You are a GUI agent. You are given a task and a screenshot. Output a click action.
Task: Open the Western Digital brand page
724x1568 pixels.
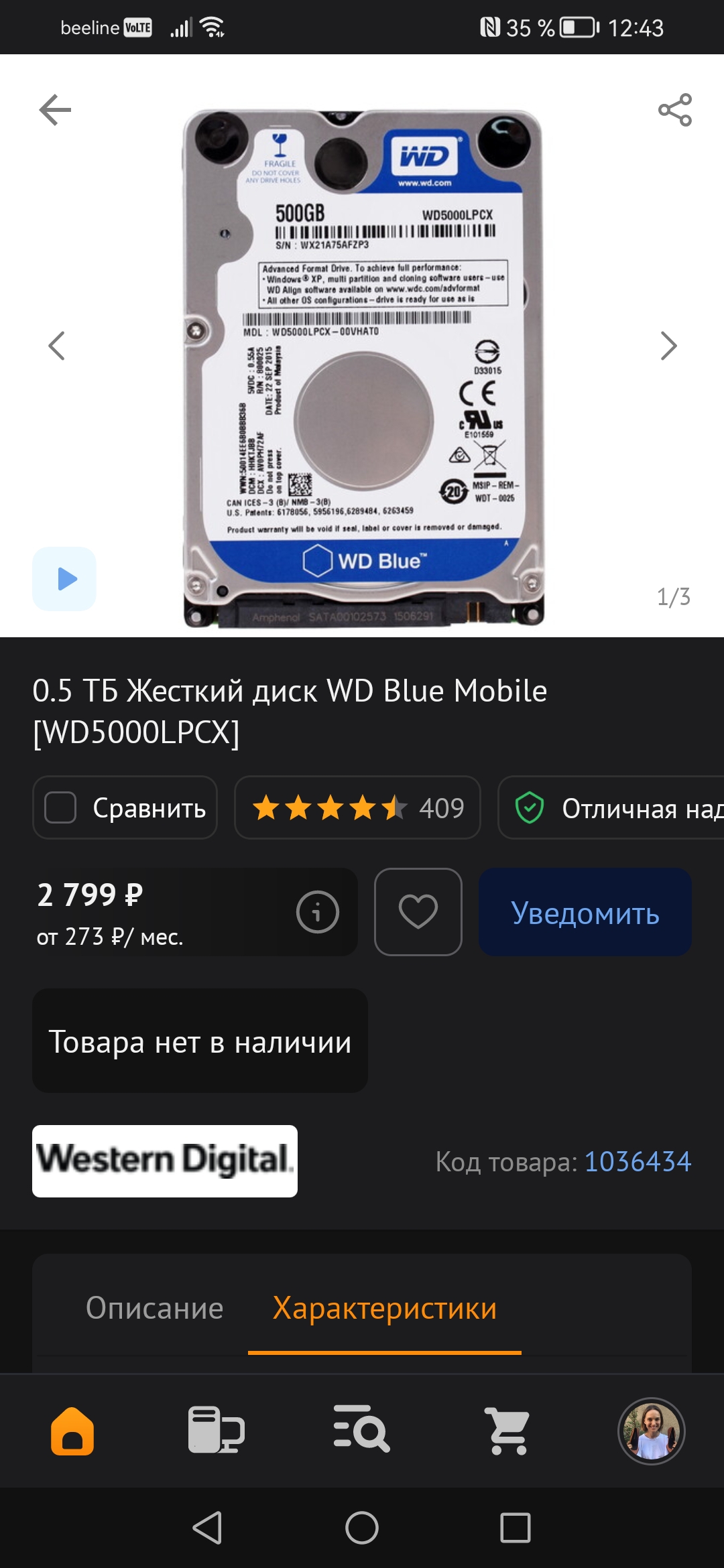pyautogui.click(x=165, y=1161)
